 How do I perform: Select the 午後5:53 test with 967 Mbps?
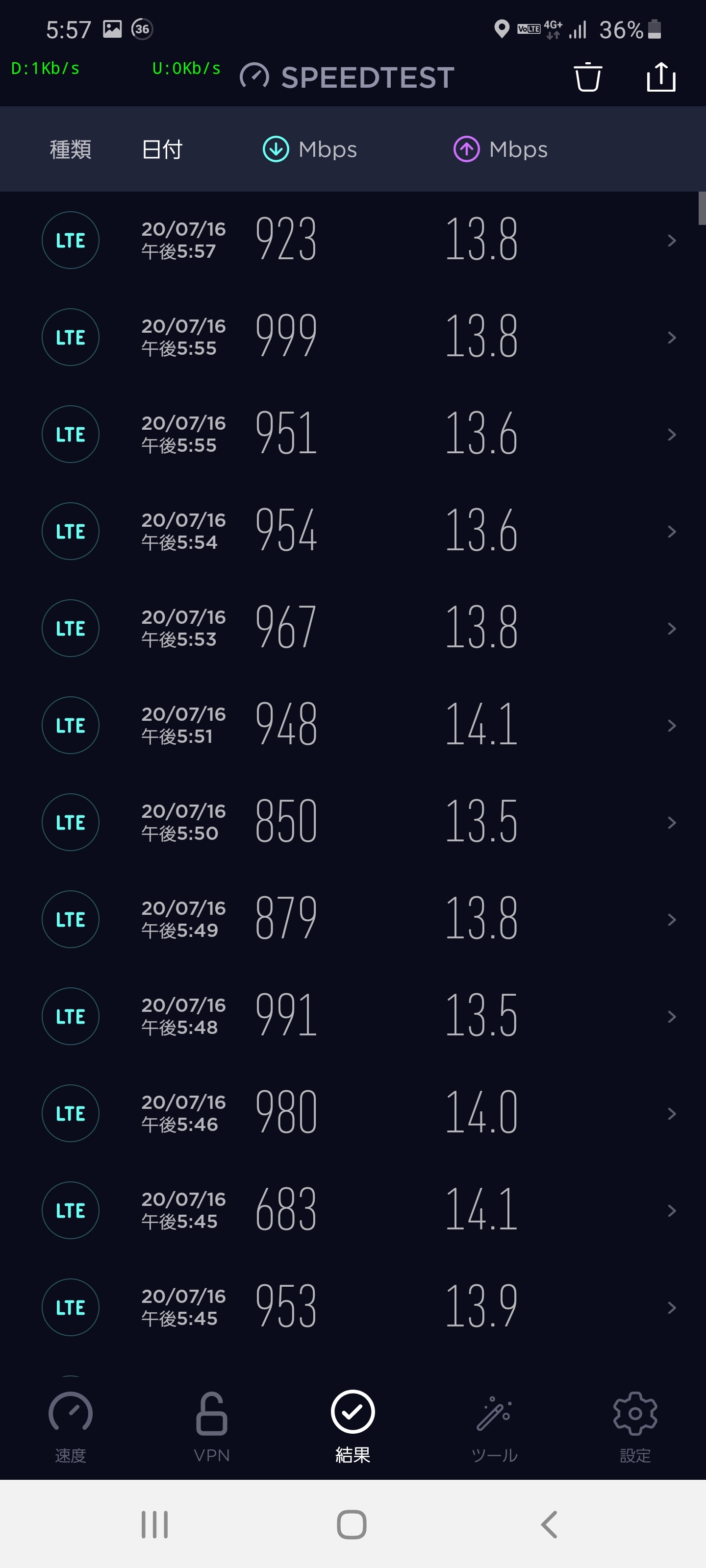(x=353, y=628)
